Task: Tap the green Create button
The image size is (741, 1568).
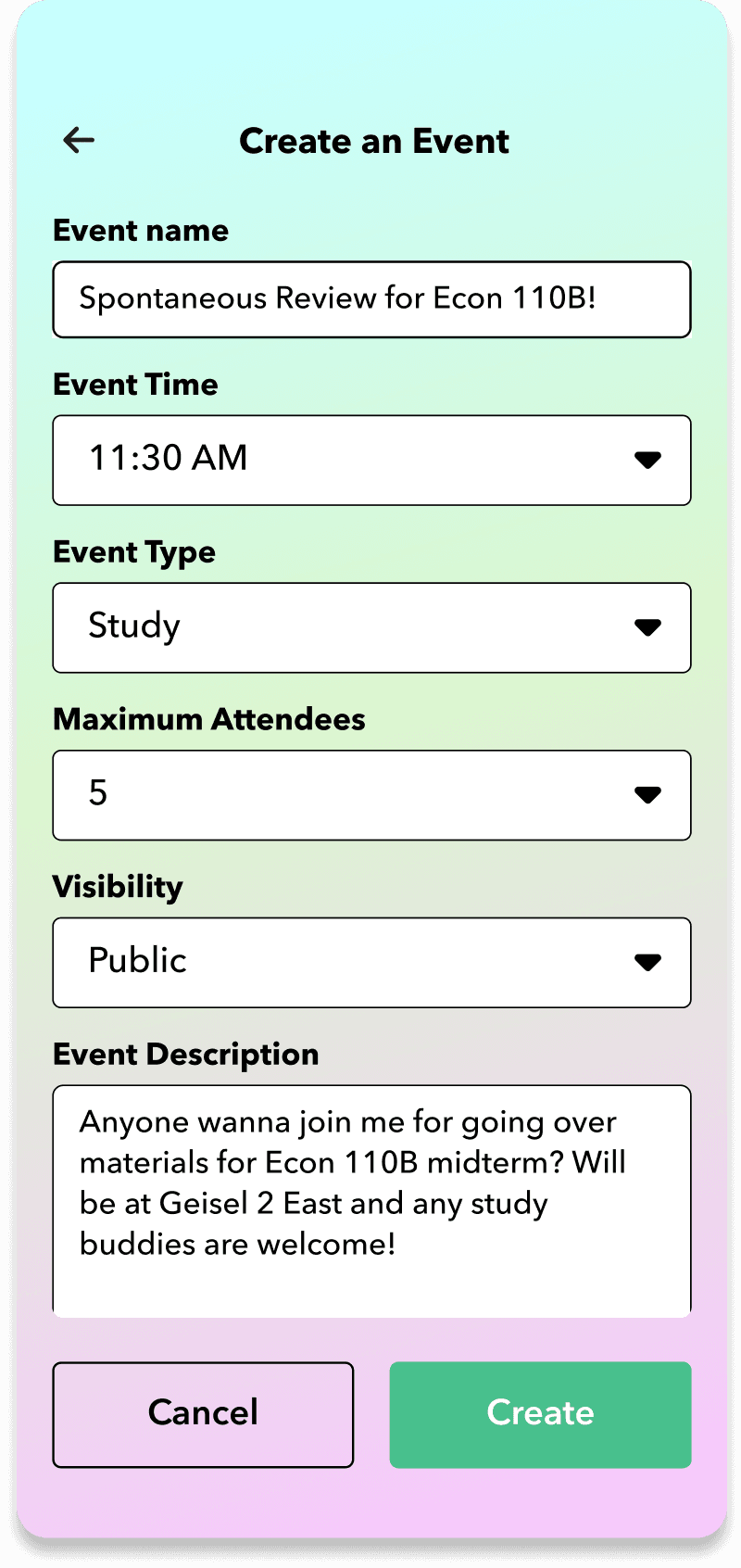Action: (x=540, y=1414)
